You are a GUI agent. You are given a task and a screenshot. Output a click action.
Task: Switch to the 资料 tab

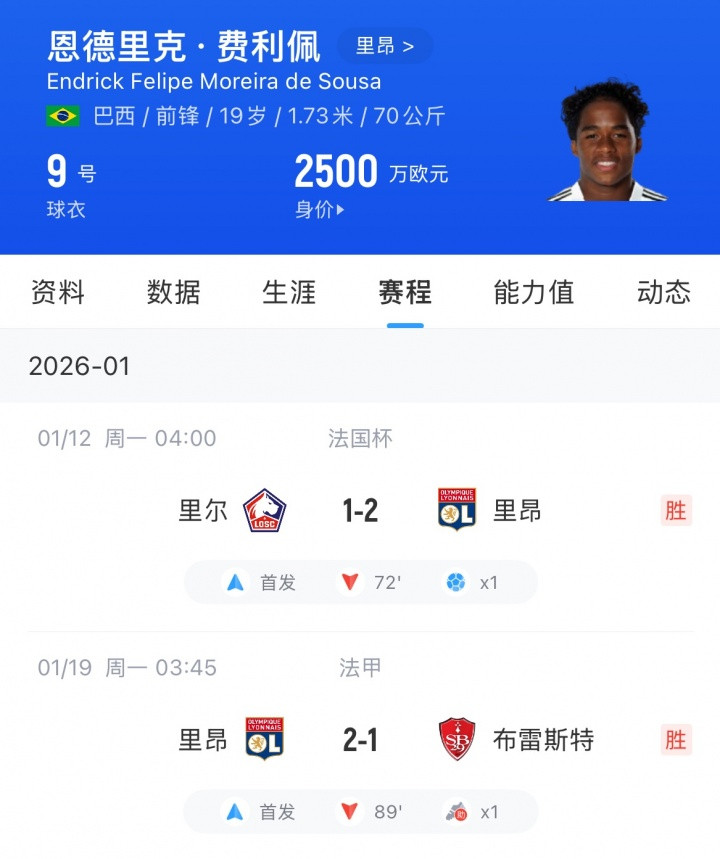(x=58, y=292)
